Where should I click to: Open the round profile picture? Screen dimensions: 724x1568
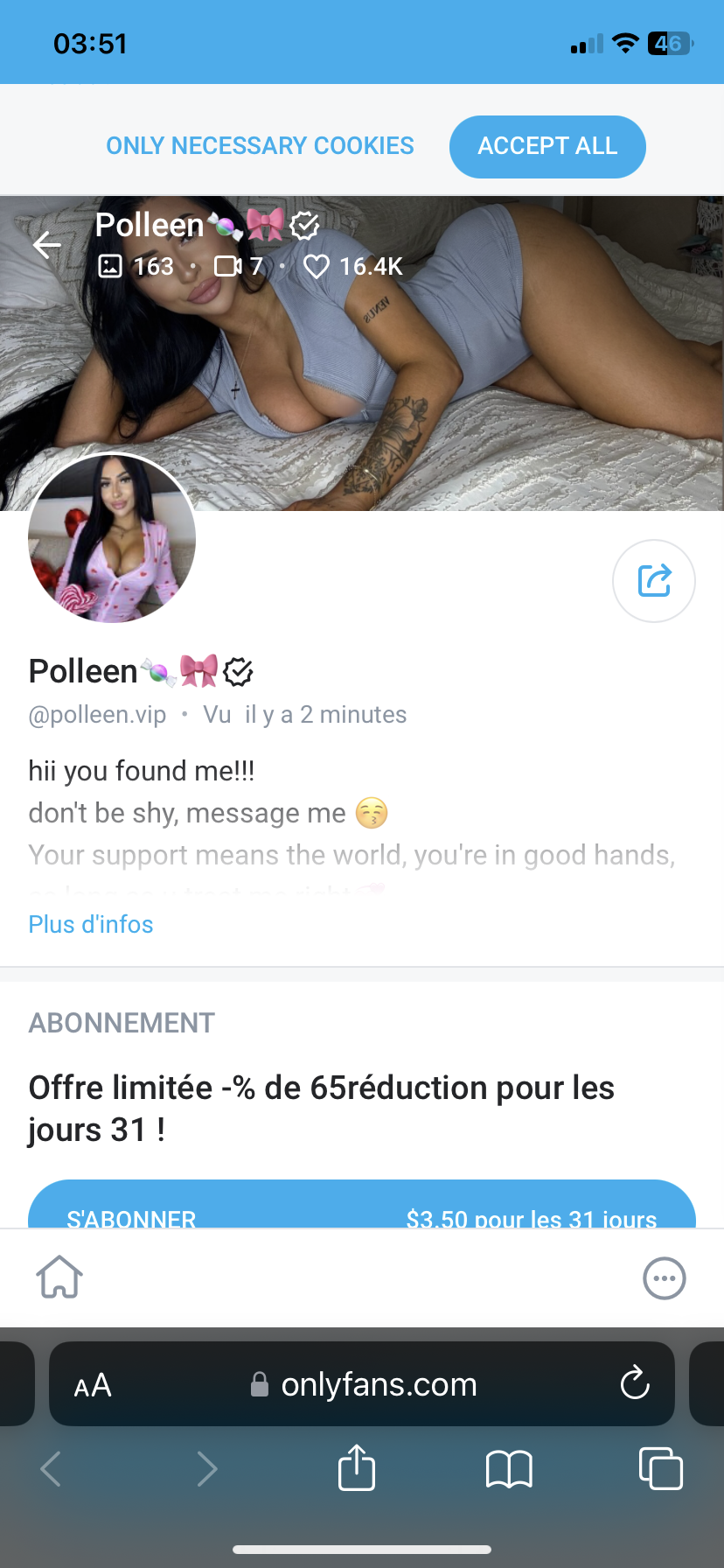[112, 538]
